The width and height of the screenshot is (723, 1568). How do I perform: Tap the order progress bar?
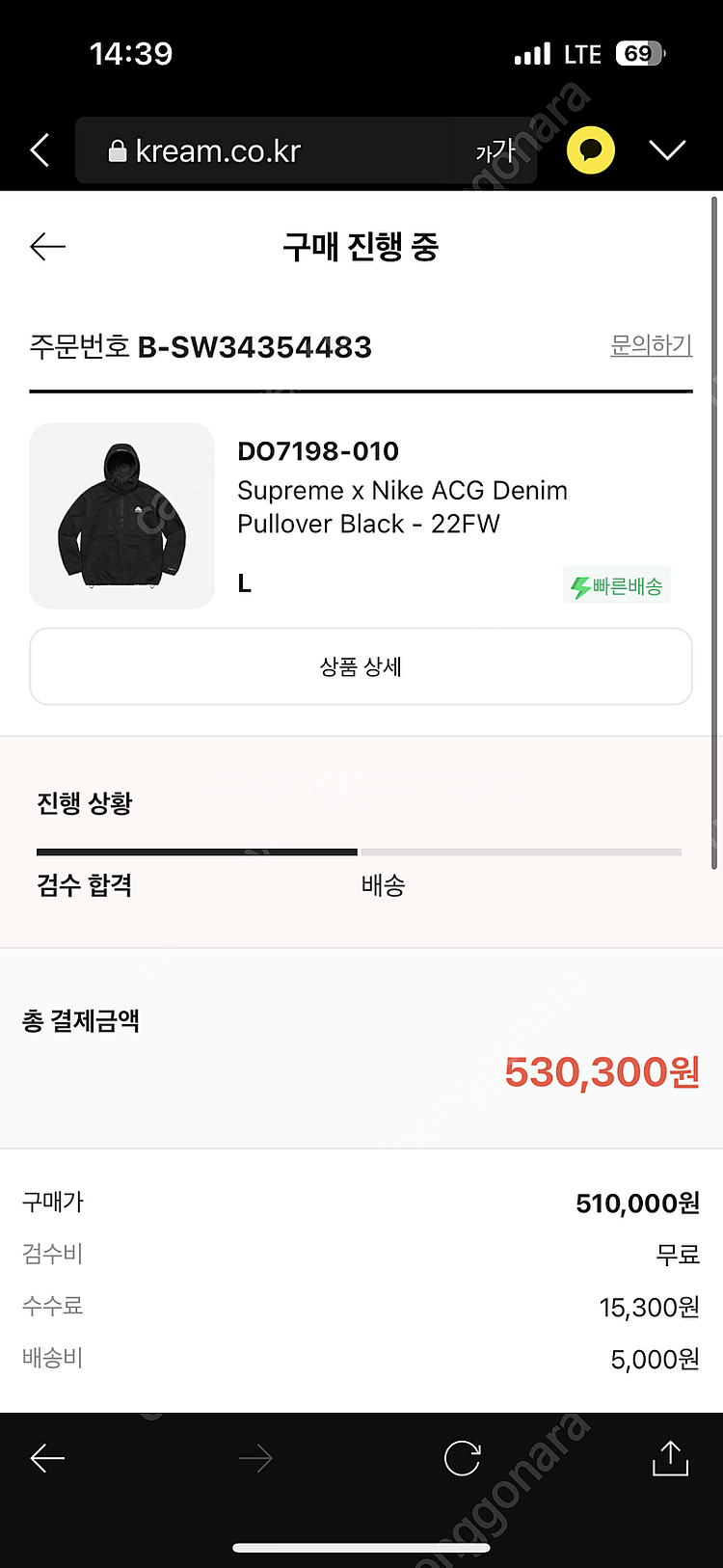coord(361,852)
